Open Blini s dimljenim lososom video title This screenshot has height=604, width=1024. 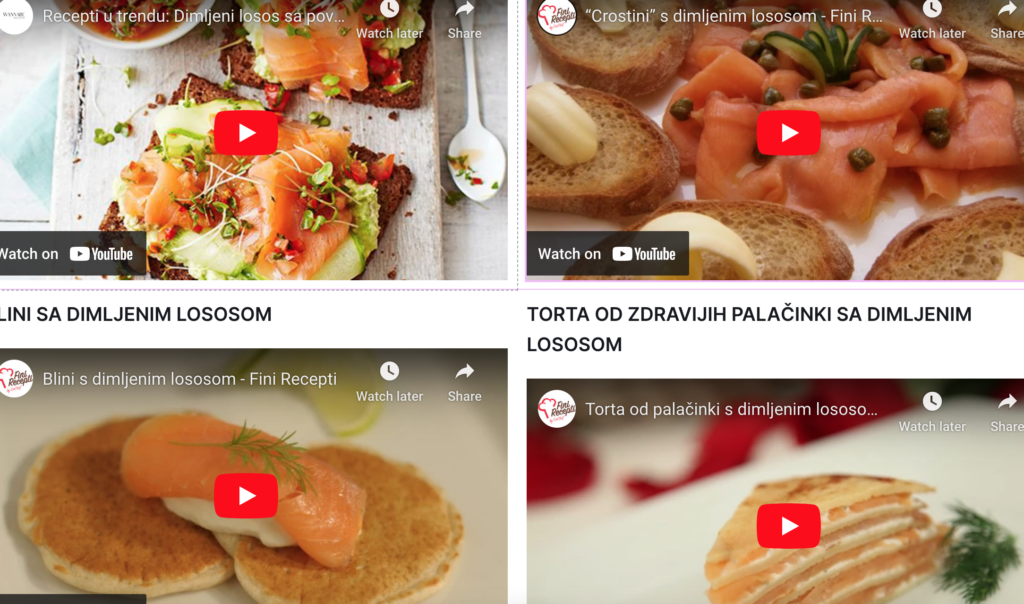coord(189,379)
